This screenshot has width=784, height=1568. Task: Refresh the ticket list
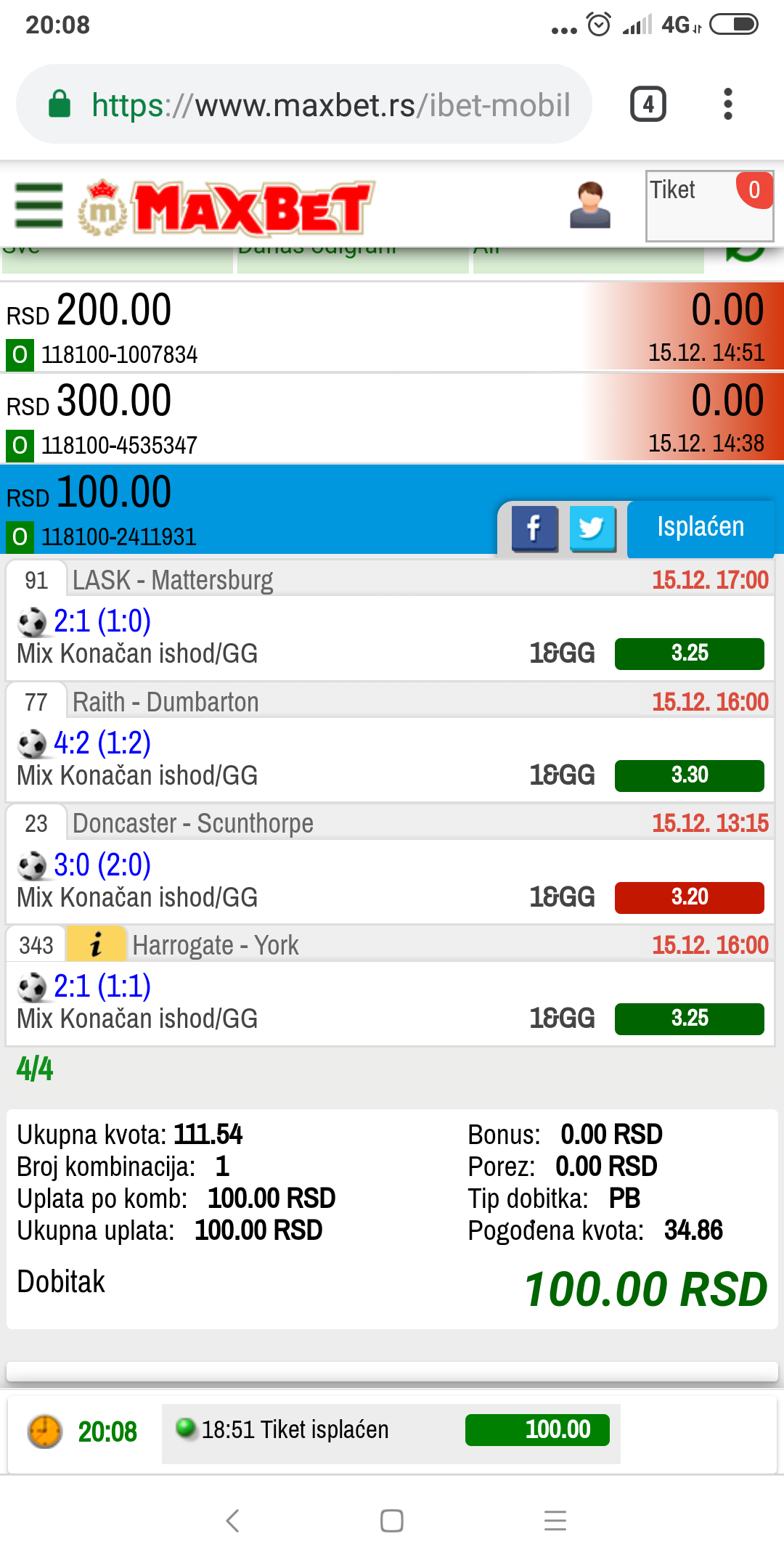coord(746,253)
